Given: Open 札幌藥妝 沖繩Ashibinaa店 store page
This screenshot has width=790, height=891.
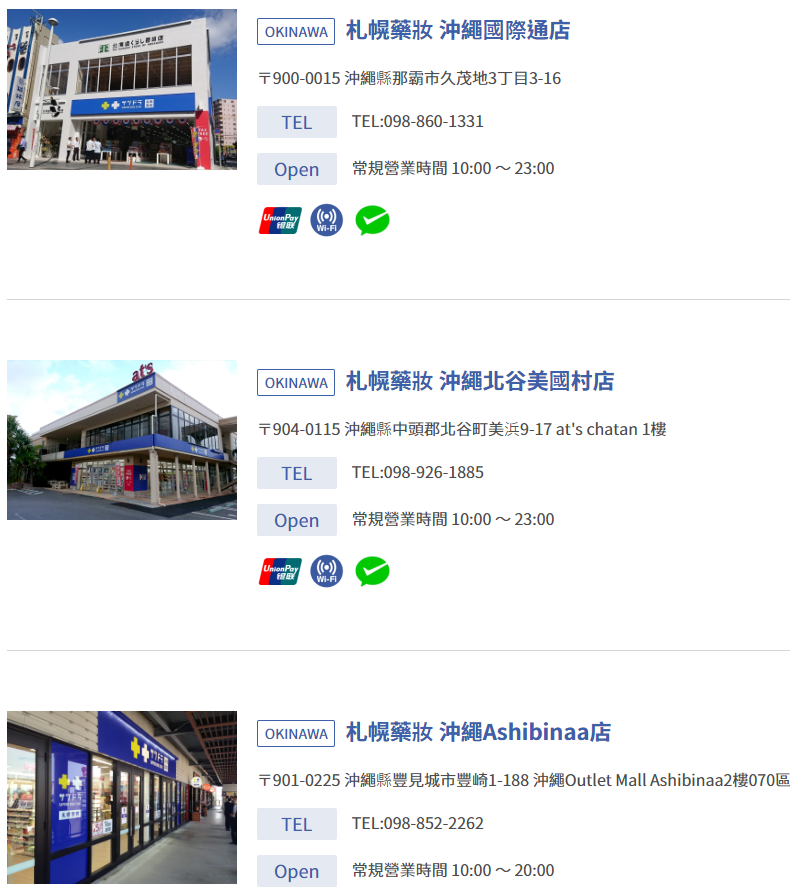Looking at the screenshot, I should (477, 732).
